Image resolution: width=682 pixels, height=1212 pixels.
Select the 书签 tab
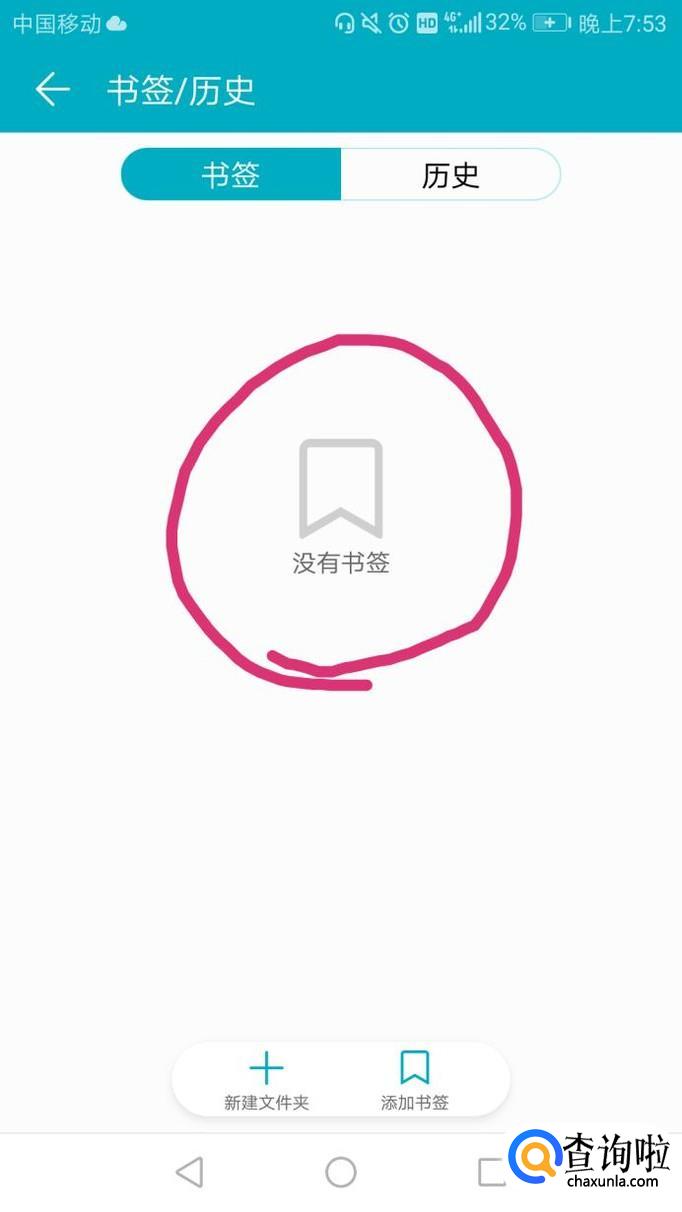pyautogui.click(x=231, y=175)
